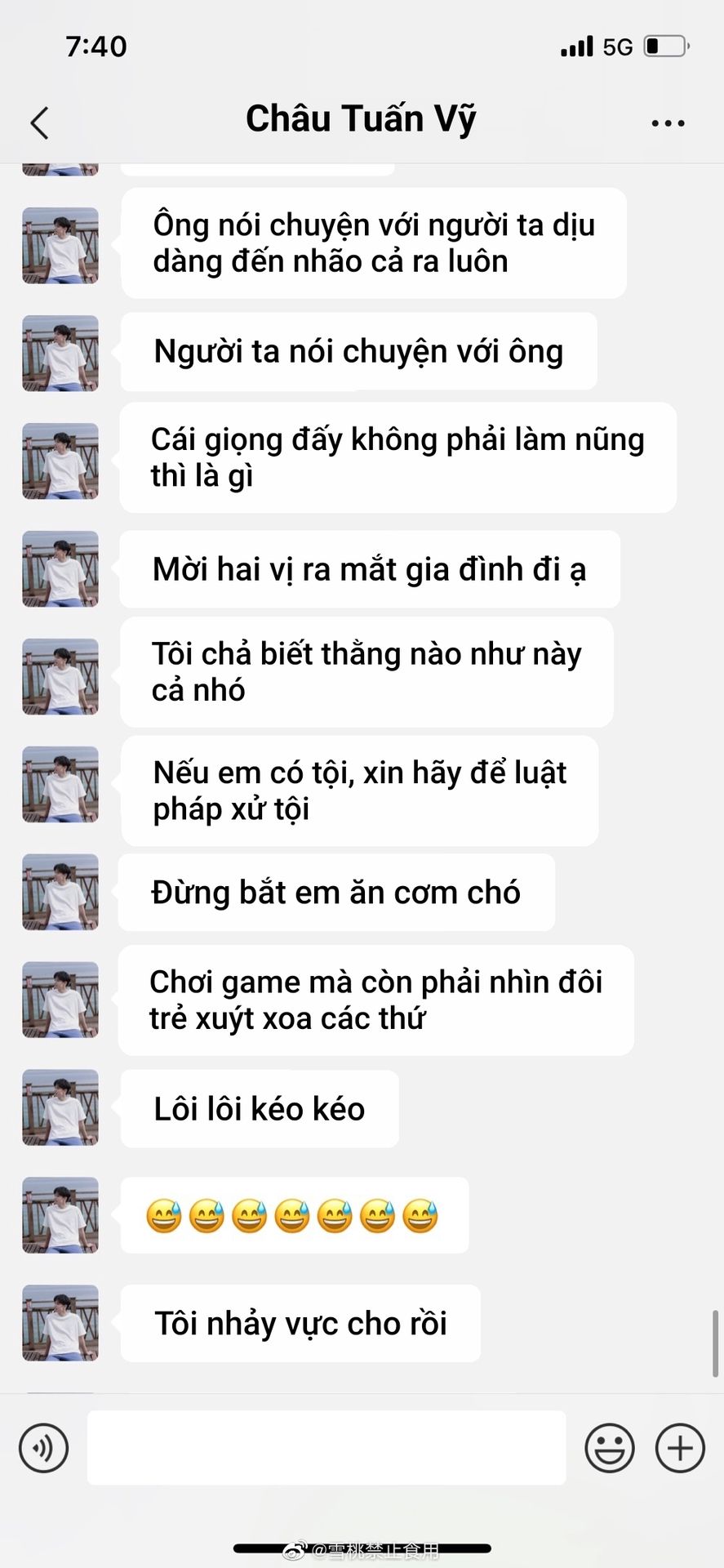Go back from Châu Tuấn Vỹ chat

[39, 123]
